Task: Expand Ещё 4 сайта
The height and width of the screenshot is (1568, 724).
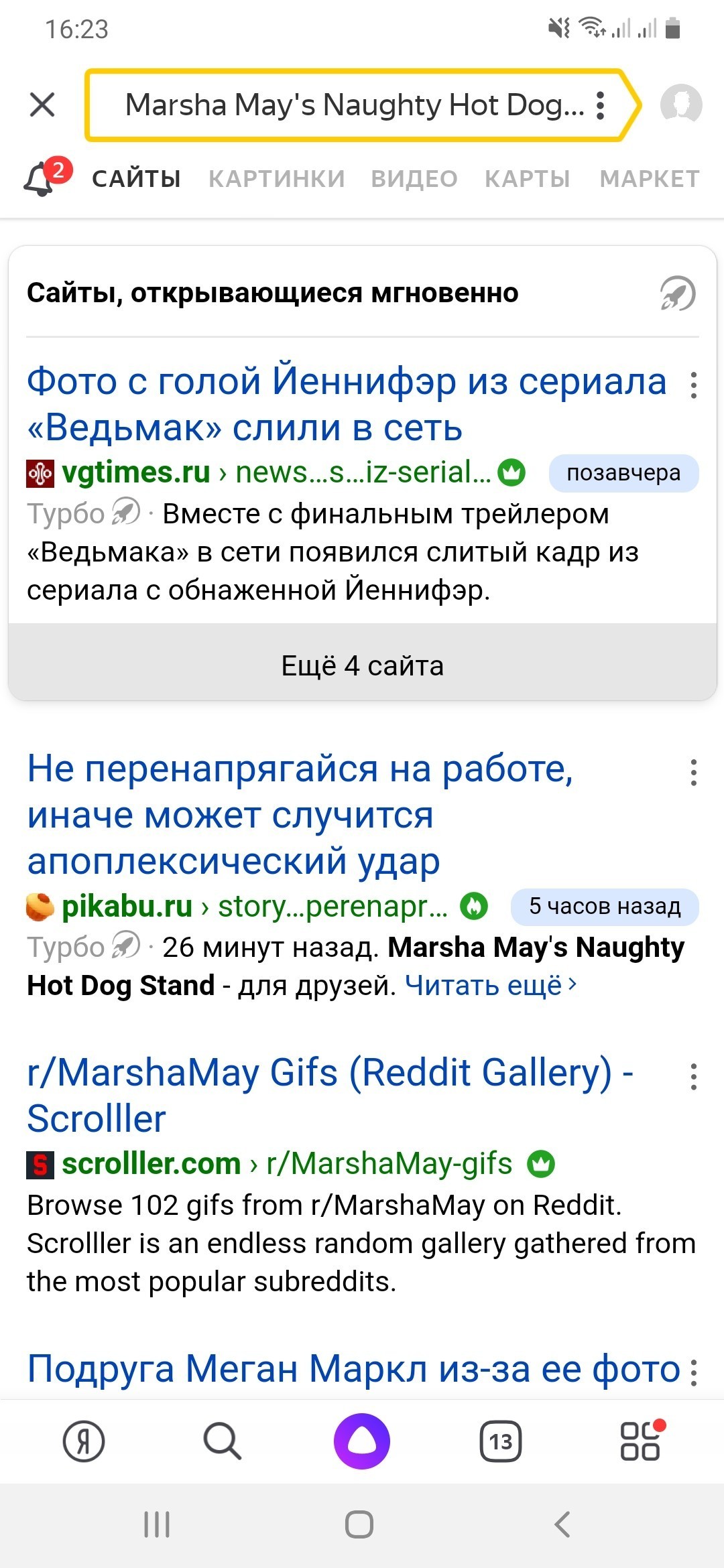Action: coord(362,665)
